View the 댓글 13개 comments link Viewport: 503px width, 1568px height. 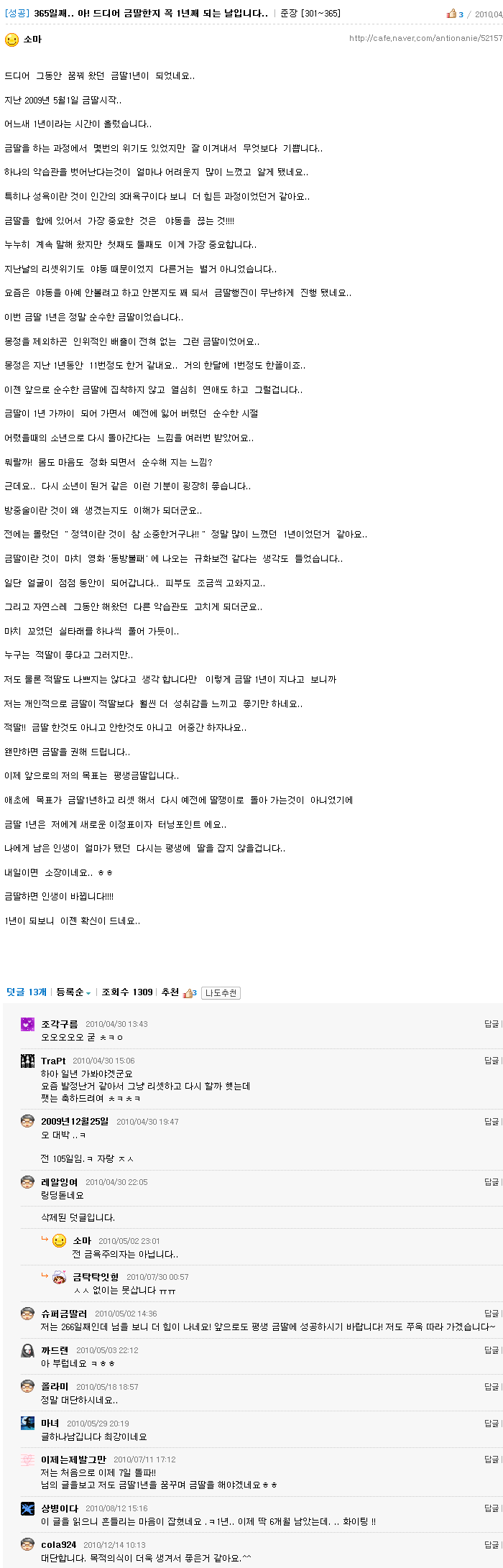tap(27, 992)
